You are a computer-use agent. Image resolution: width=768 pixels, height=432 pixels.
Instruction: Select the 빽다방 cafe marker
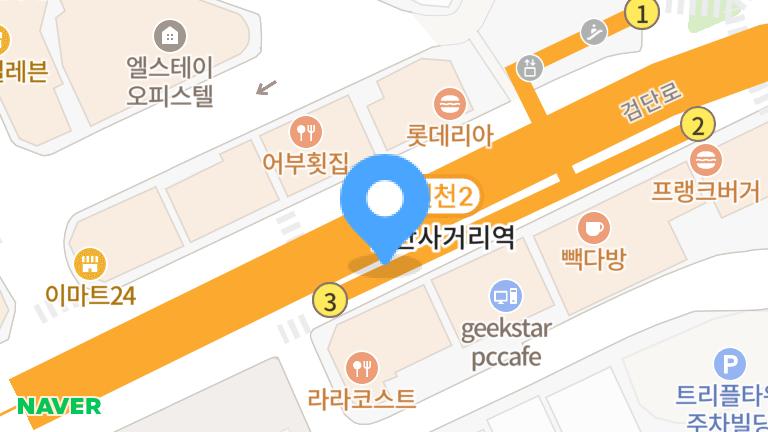coord(594,227)
